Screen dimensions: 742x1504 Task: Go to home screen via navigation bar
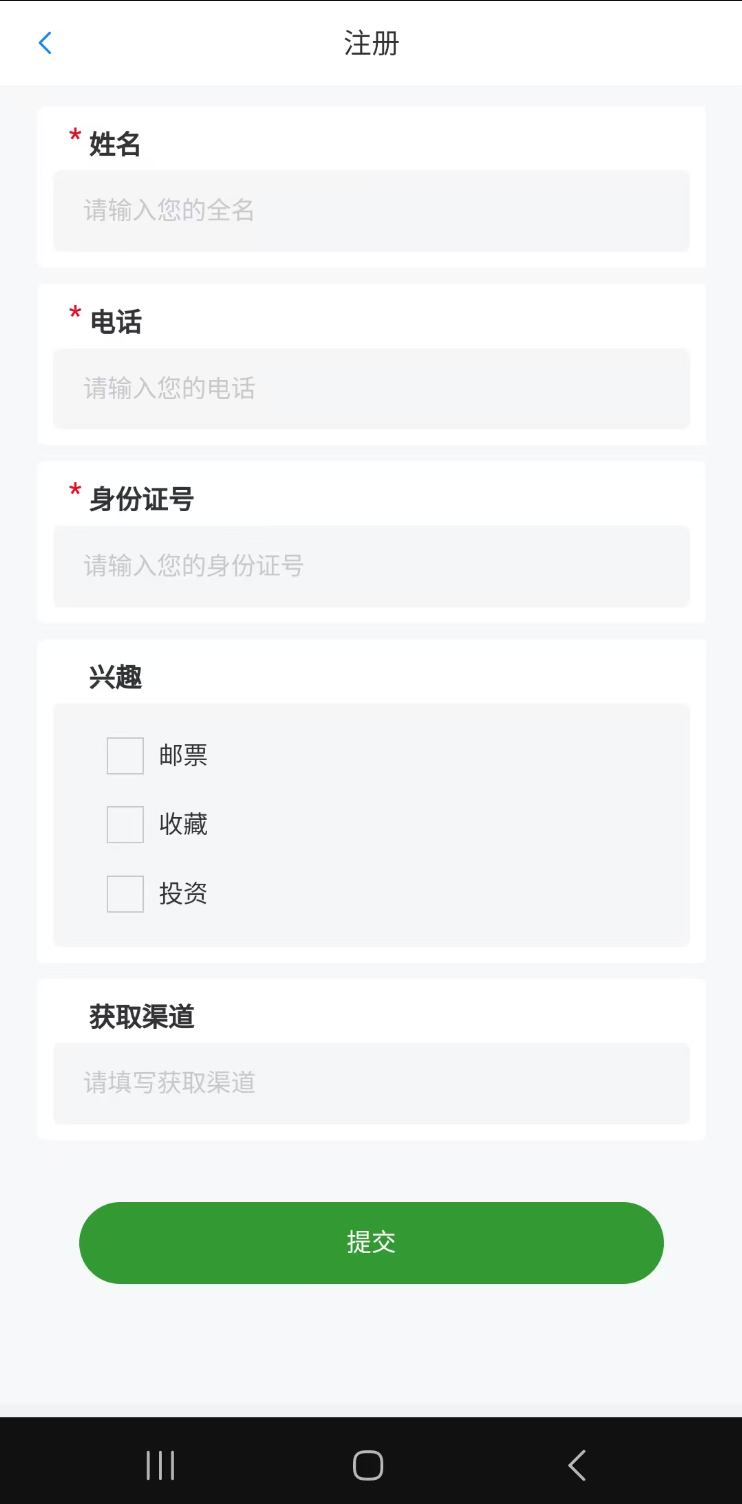pos(368,1466)
